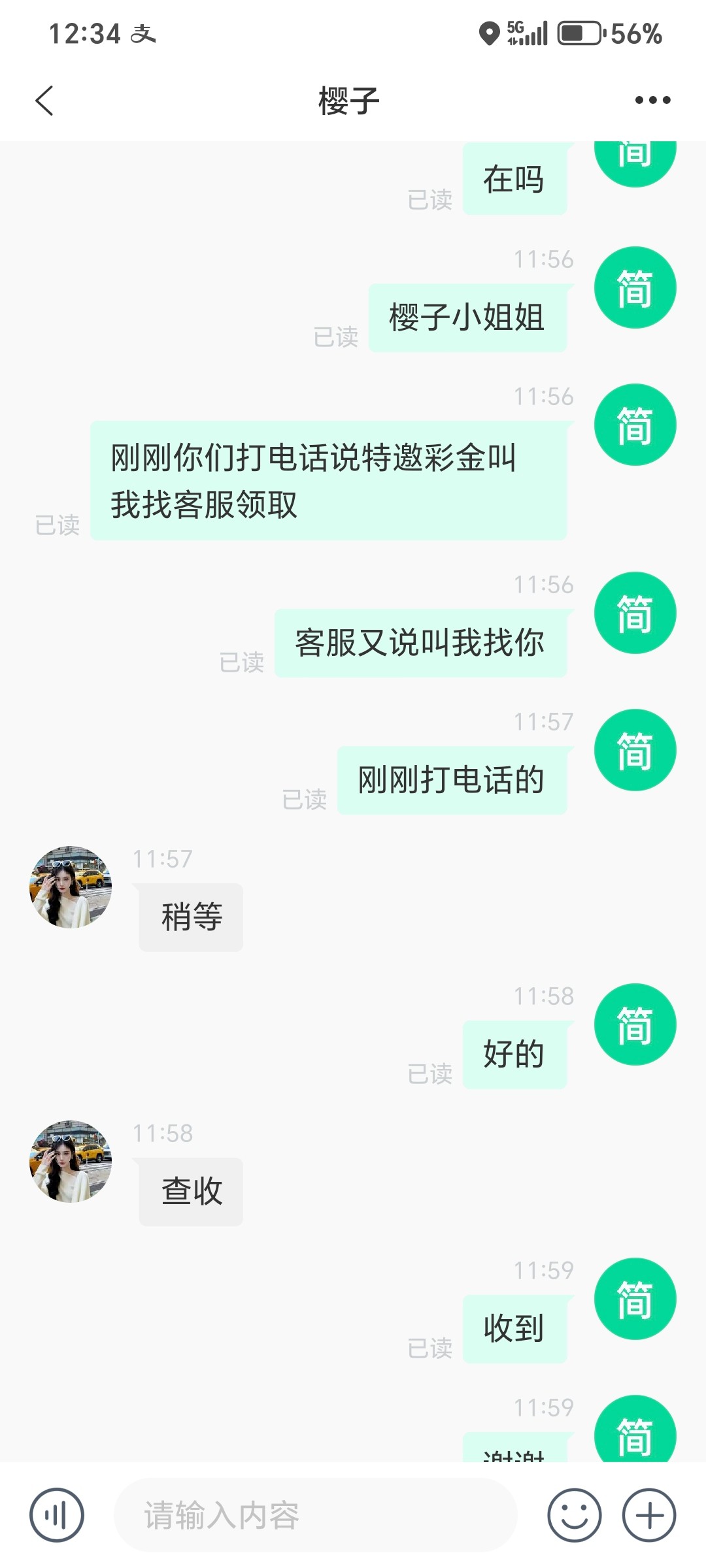This screenshot has width=706, height=1568.
Task: Go back from the 樱子 chat
Action: [x=44, y=101]
